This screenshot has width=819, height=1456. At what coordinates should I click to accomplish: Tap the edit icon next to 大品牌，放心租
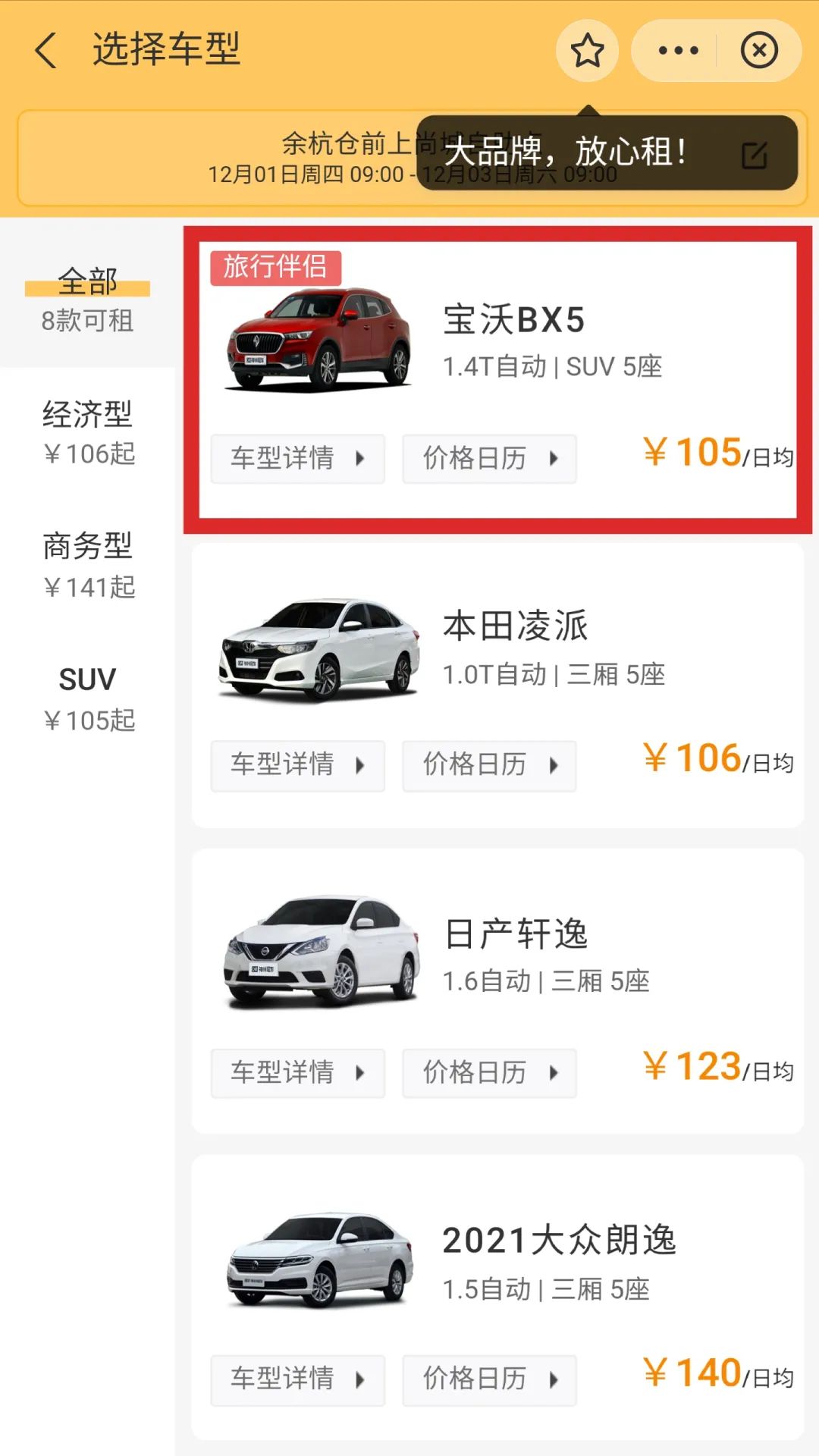point(753,155)
